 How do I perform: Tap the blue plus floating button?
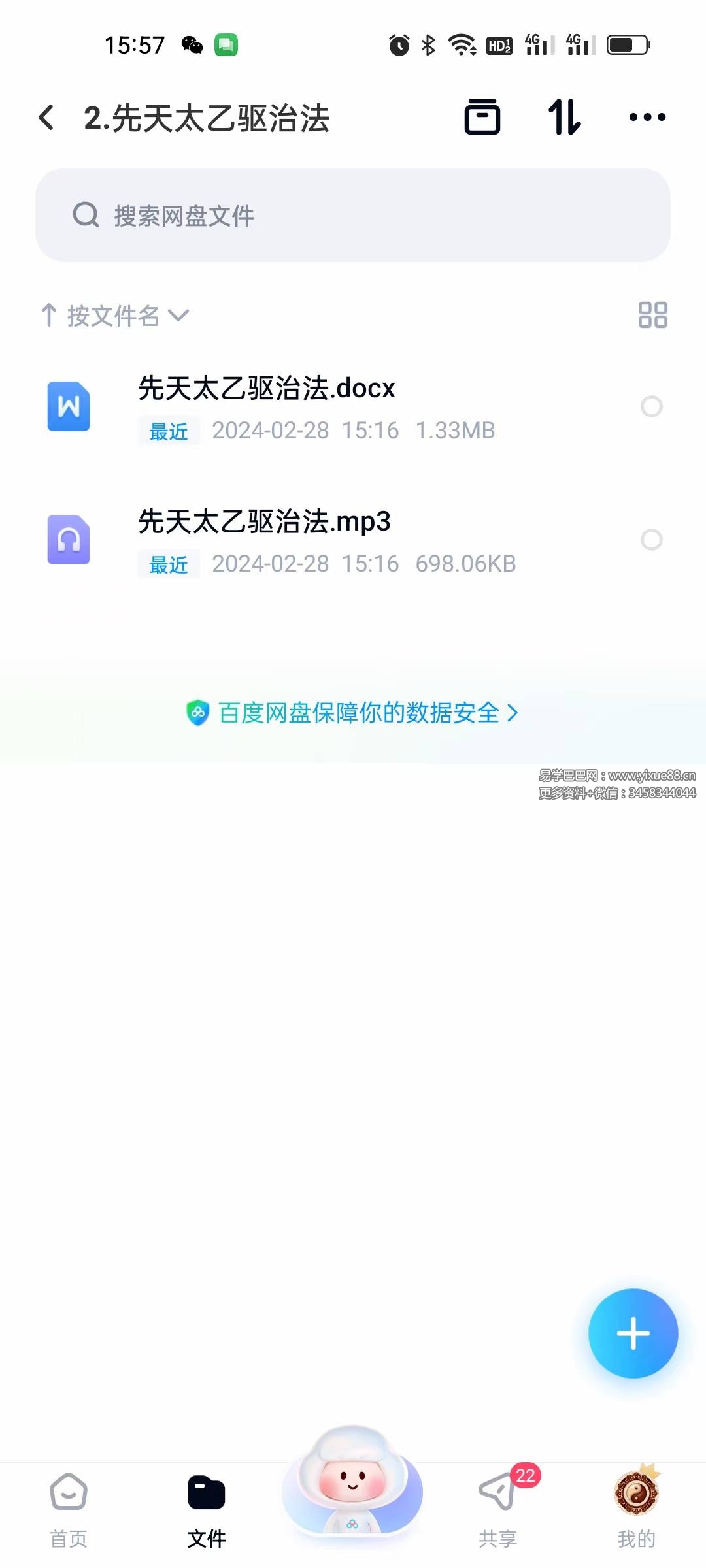click(x=633, y=1333)
